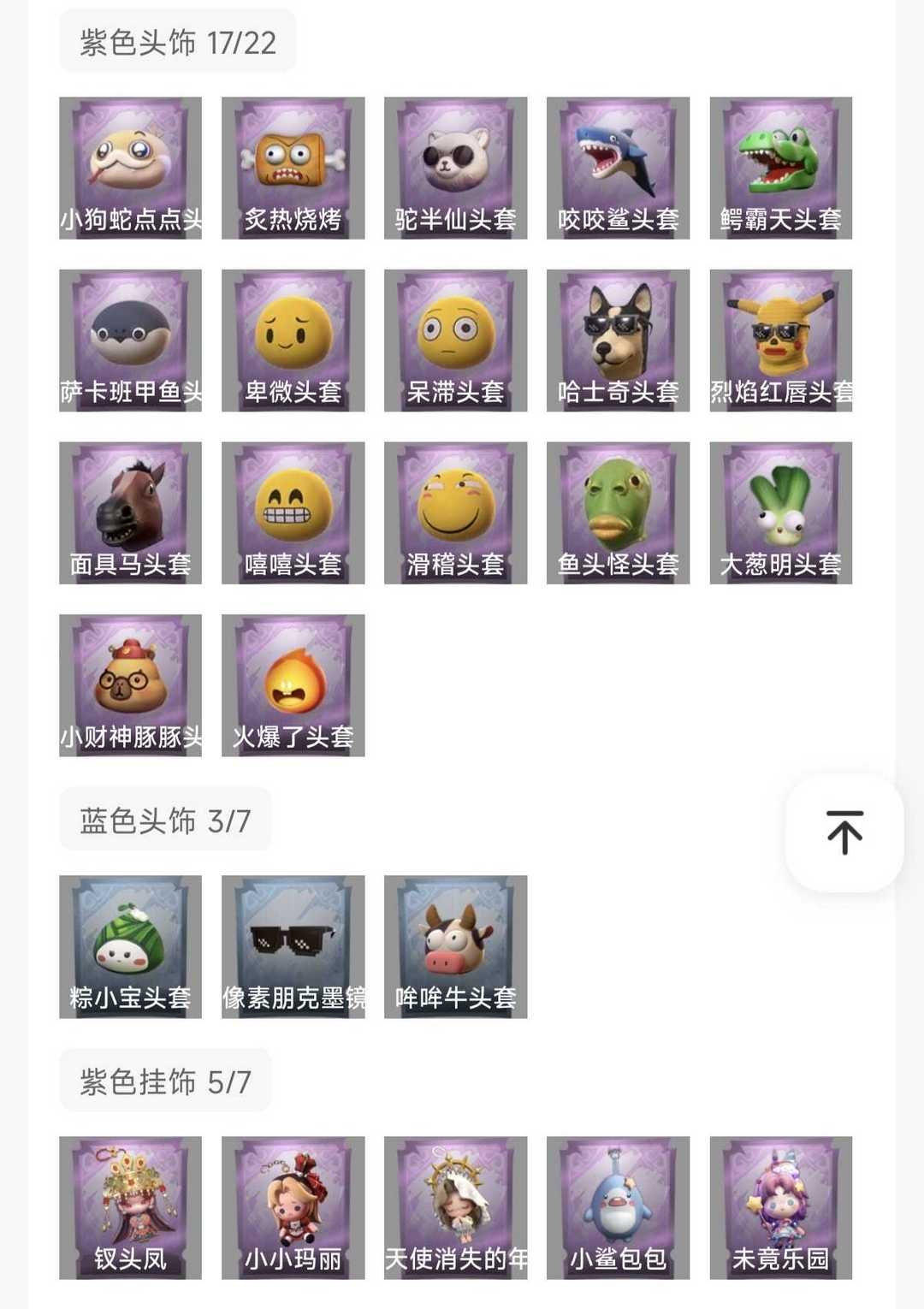The width and height of the screenshot is (924, 1309).
Task: Collapse the 蓝色头饰 3/7 section header
Action: tap(164, 819)
